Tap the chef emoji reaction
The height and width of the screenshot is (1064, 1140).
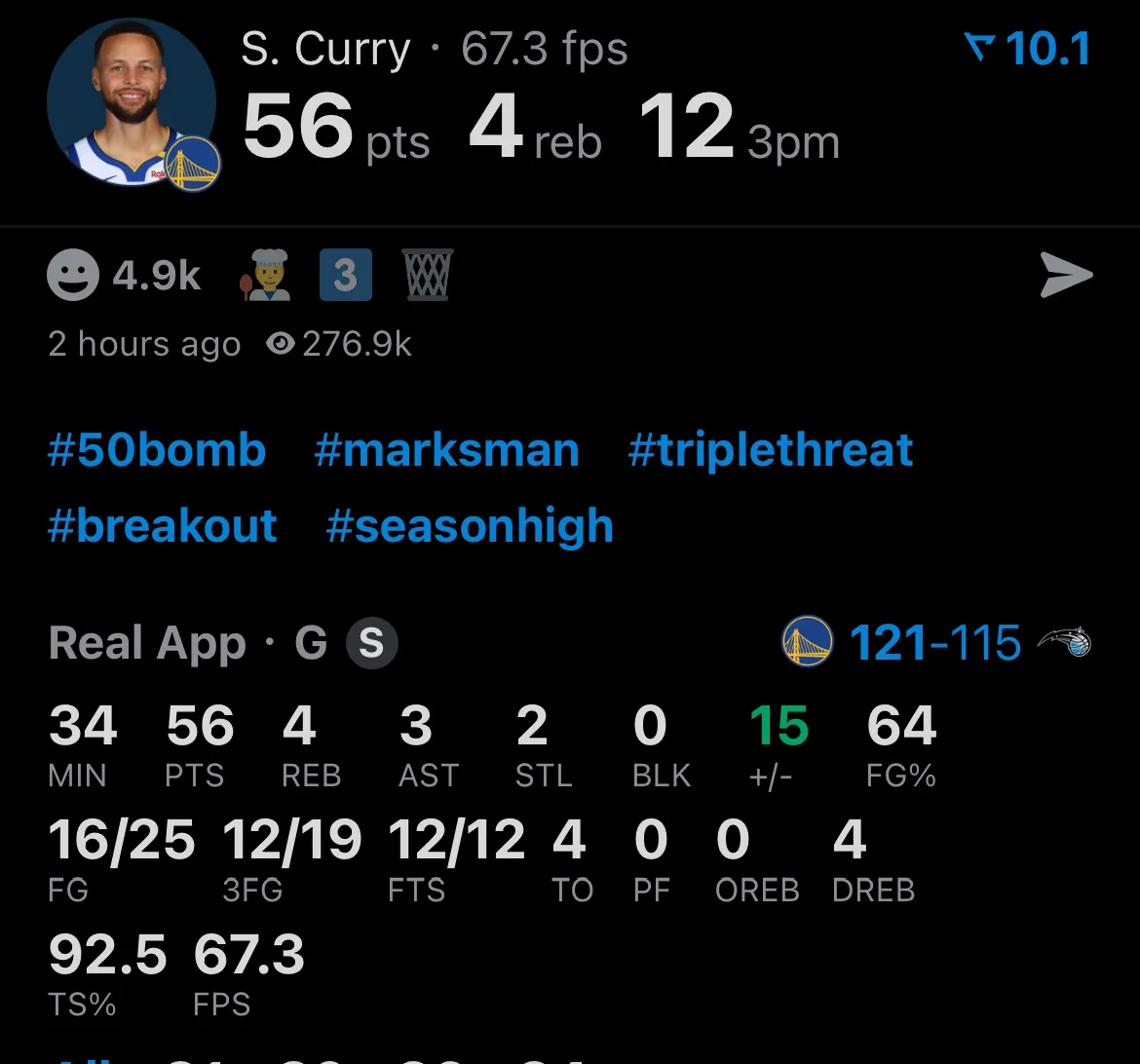click(x=265, y=276)
